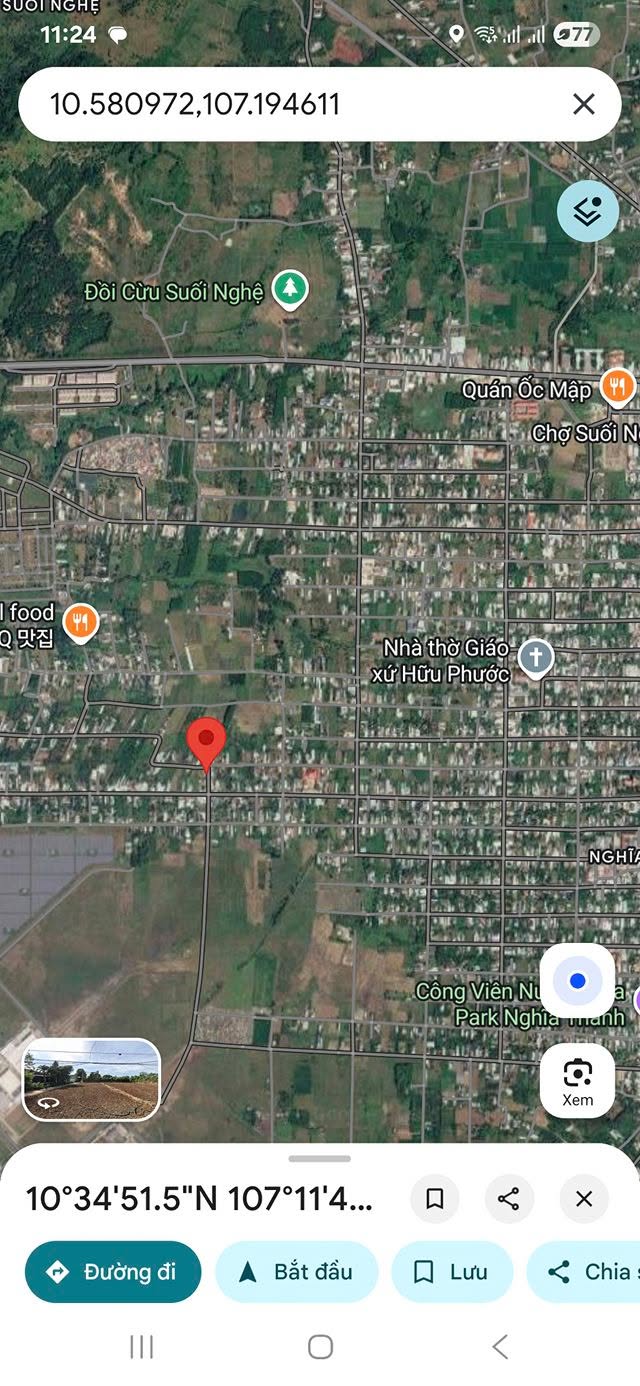
Task: Open recent apps from navigation bar
Action: point(142,1347)
